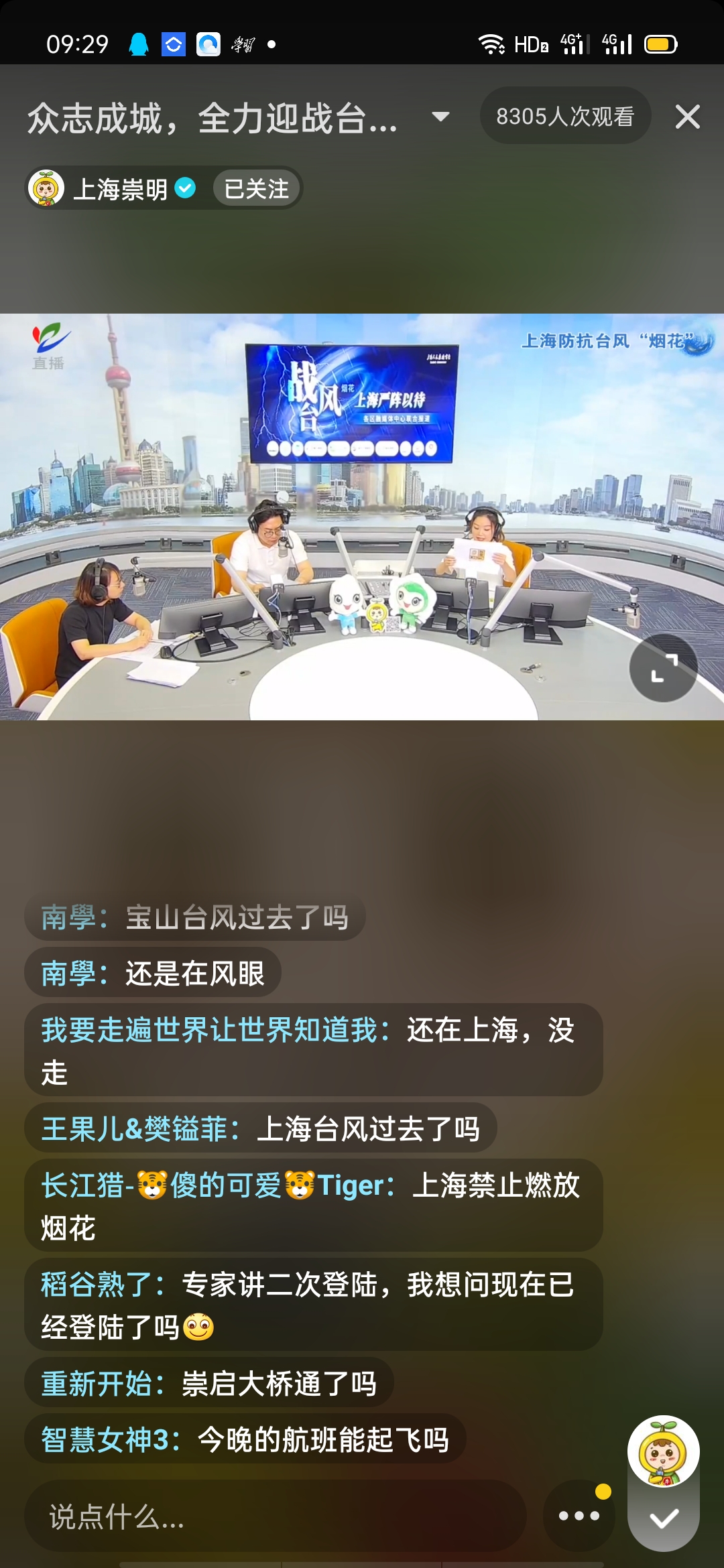Tap the 说点什么 comment field
The height and width of the screenshot is (1568, 724).
click(x=275, y=1516)
